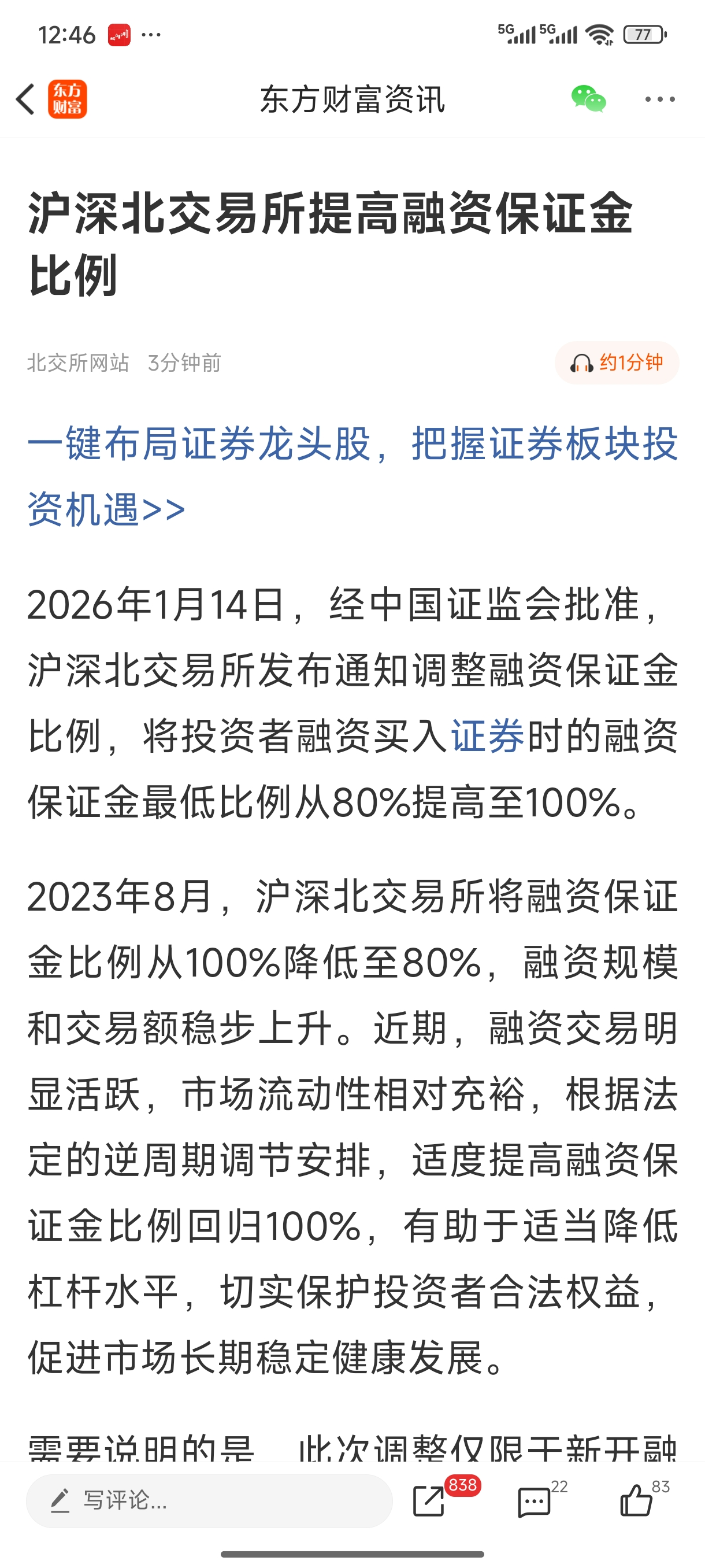This screenshot has width=705, height=1568.
Task: Open the 一键布局证券龙头股 promo link
Action: (352, 475)
